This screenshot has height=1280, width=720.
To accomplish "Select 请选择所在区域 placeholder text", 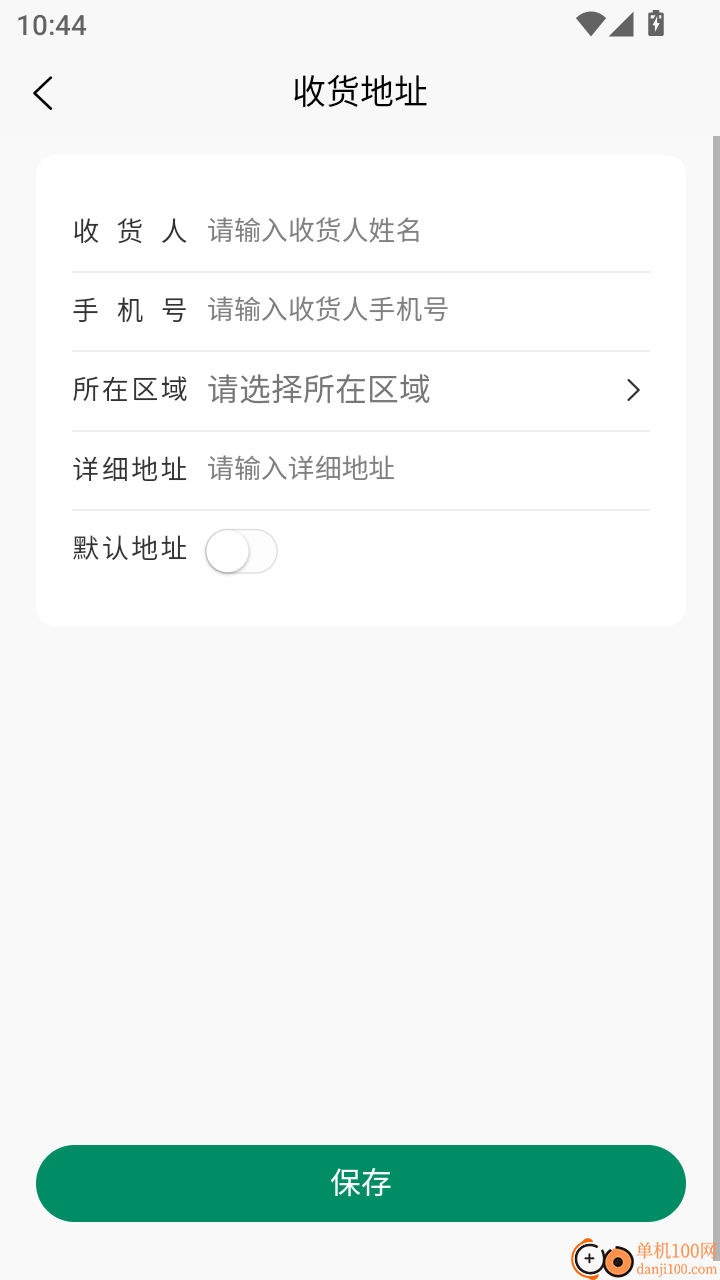I will tap(318, 390).
